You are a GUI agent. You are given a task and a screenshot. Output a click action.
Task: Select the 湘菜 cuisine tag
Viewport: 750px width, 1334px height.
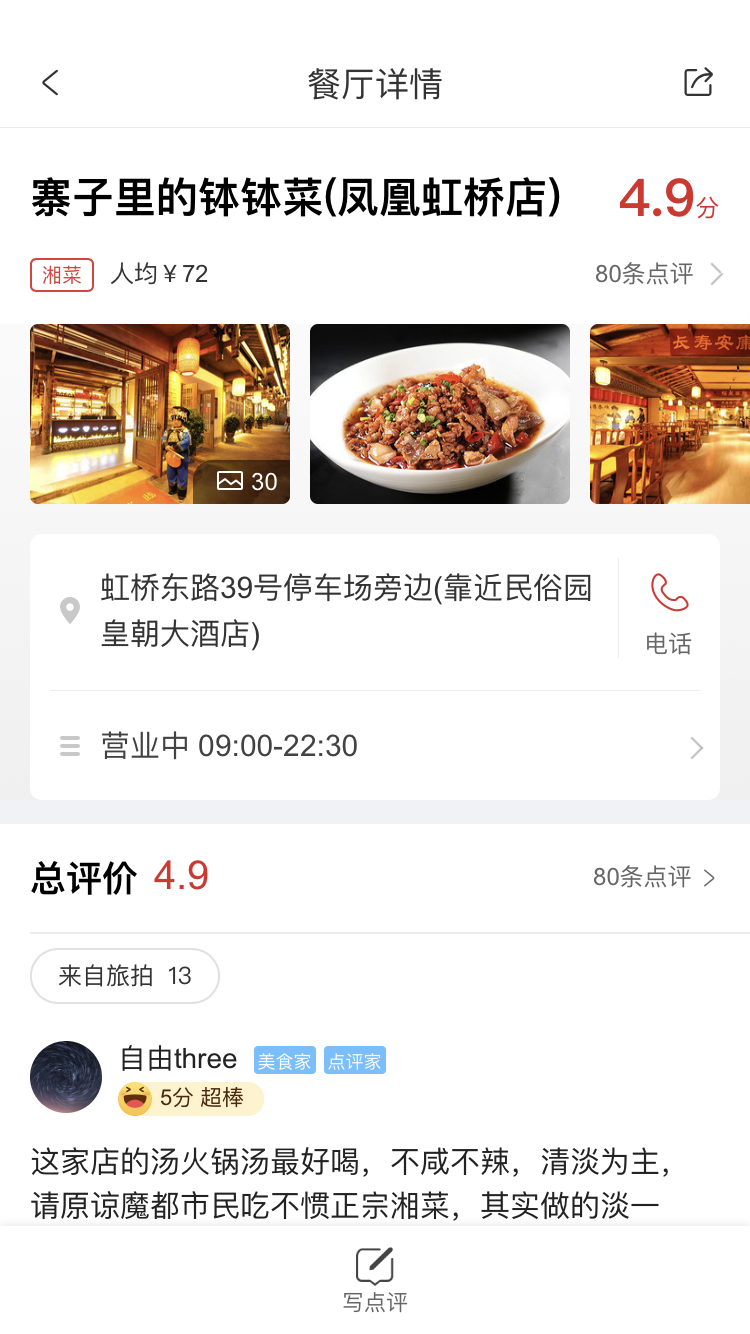(x=62, y=274)
